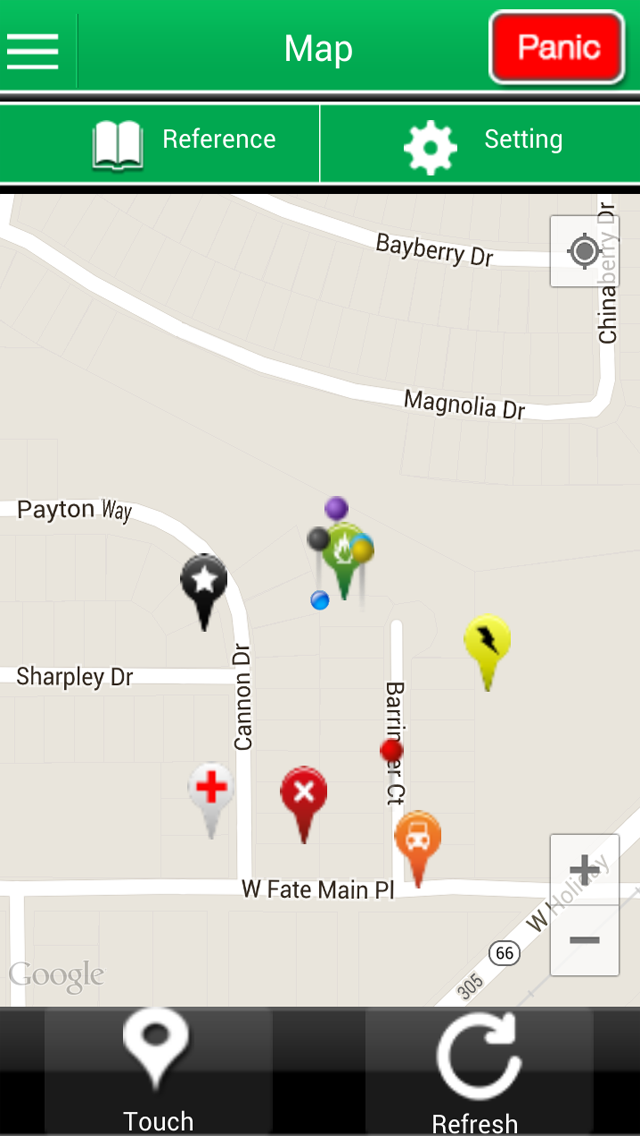Zoom in on the map
Image resolution: width=640 pixels, height=1136 pixels.
(x=584, y=870)
